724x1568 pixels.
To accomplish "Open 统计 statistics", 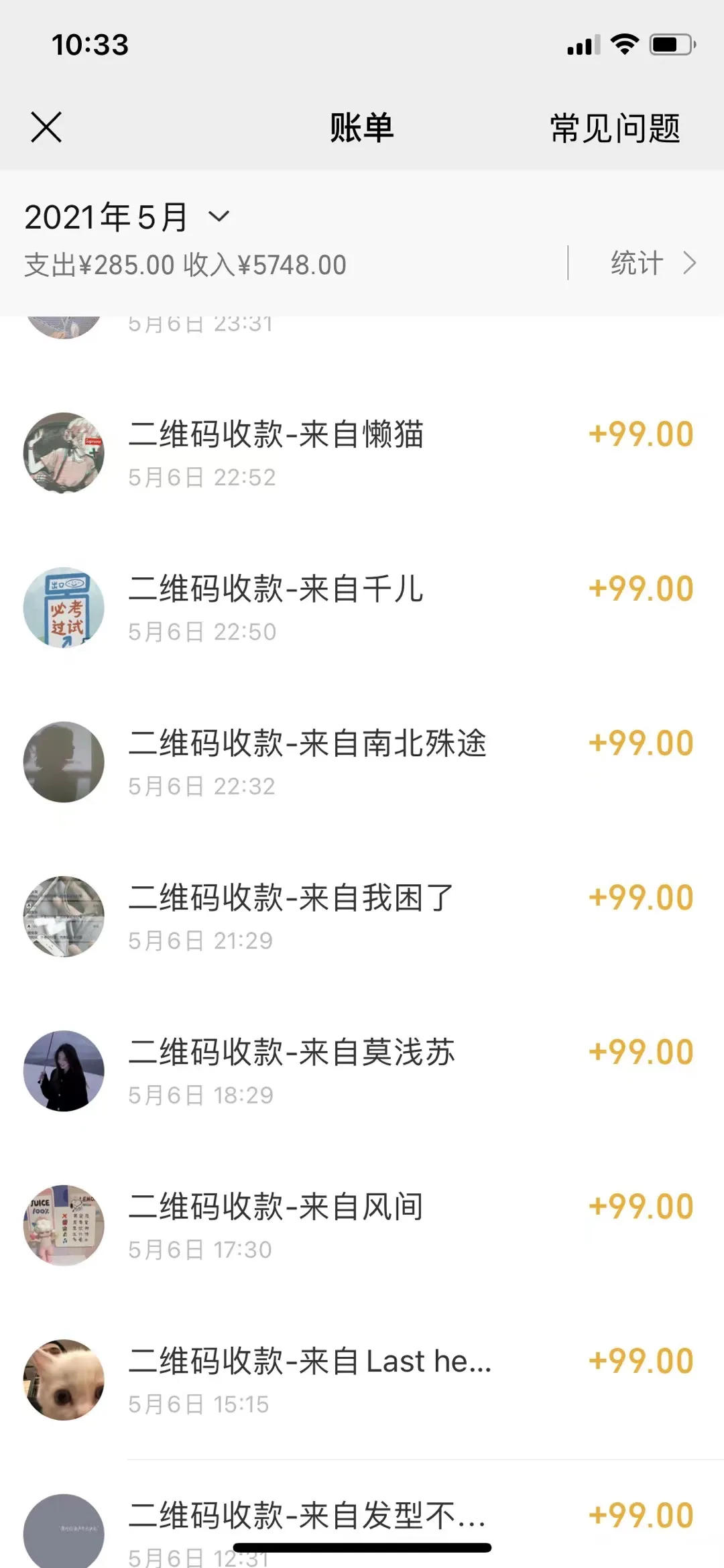I will 652,263.
